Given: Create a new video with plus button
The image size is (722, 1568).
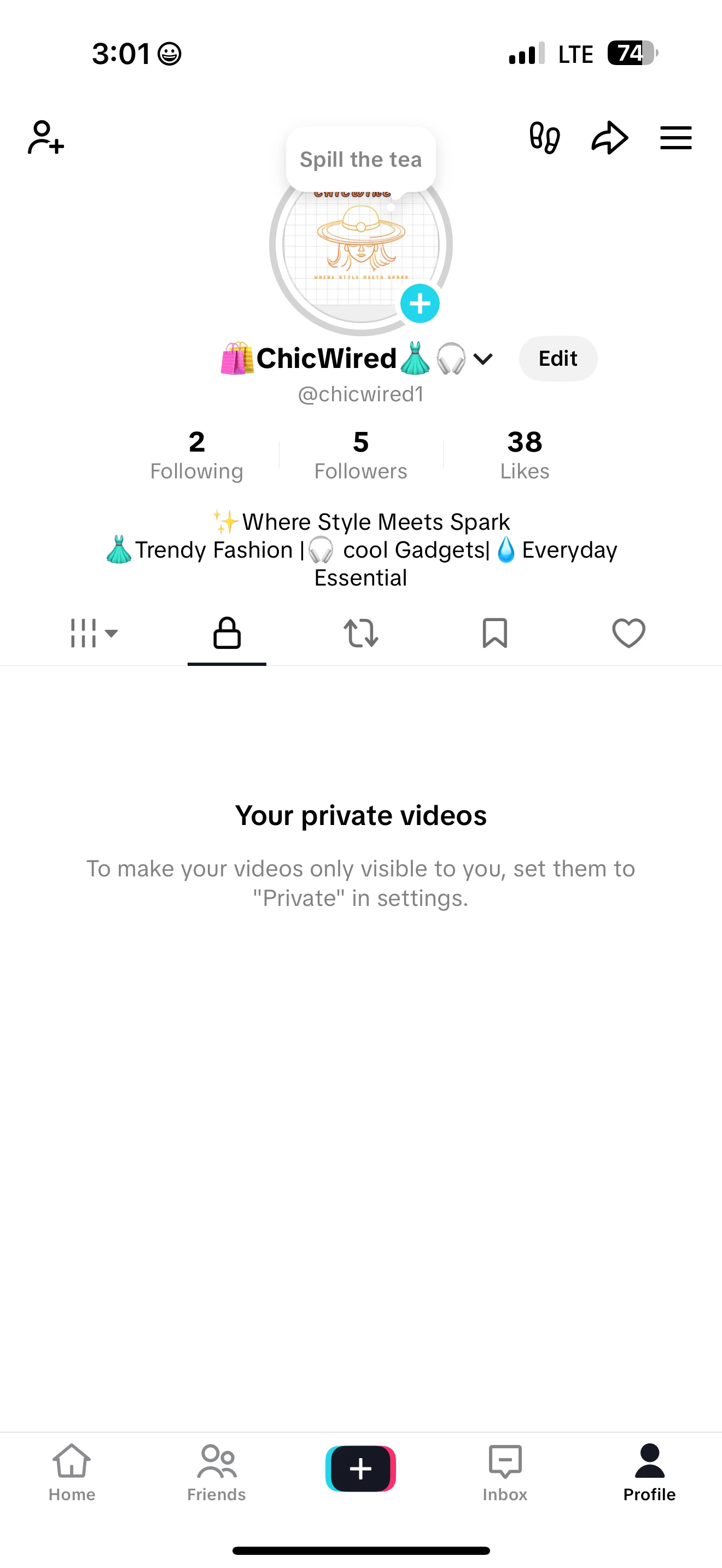Looking at the screenshot, I should pyautogui.click(x=361, y=1468).
